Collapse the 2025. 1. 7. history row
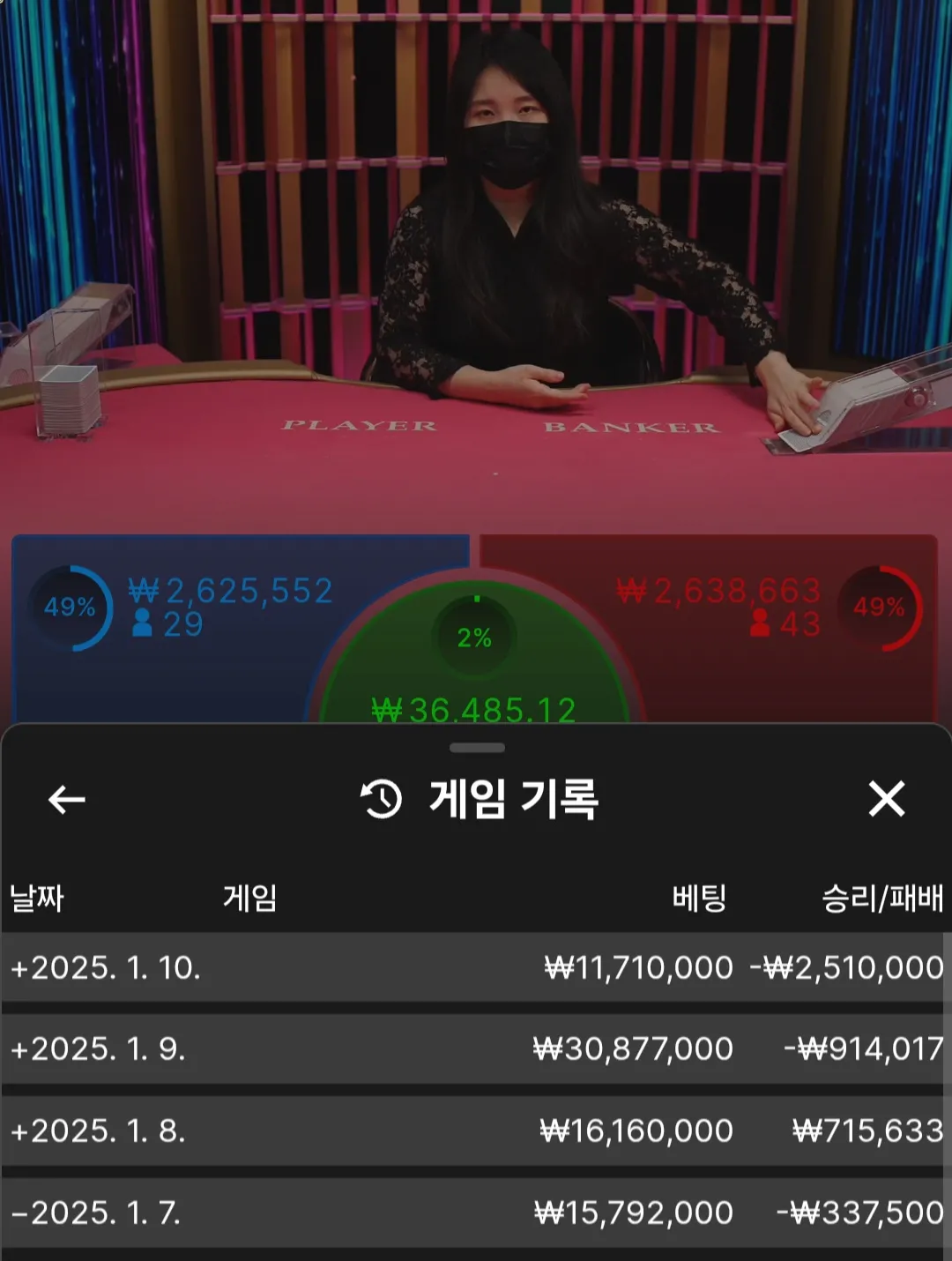 [x=19, y=1213]
